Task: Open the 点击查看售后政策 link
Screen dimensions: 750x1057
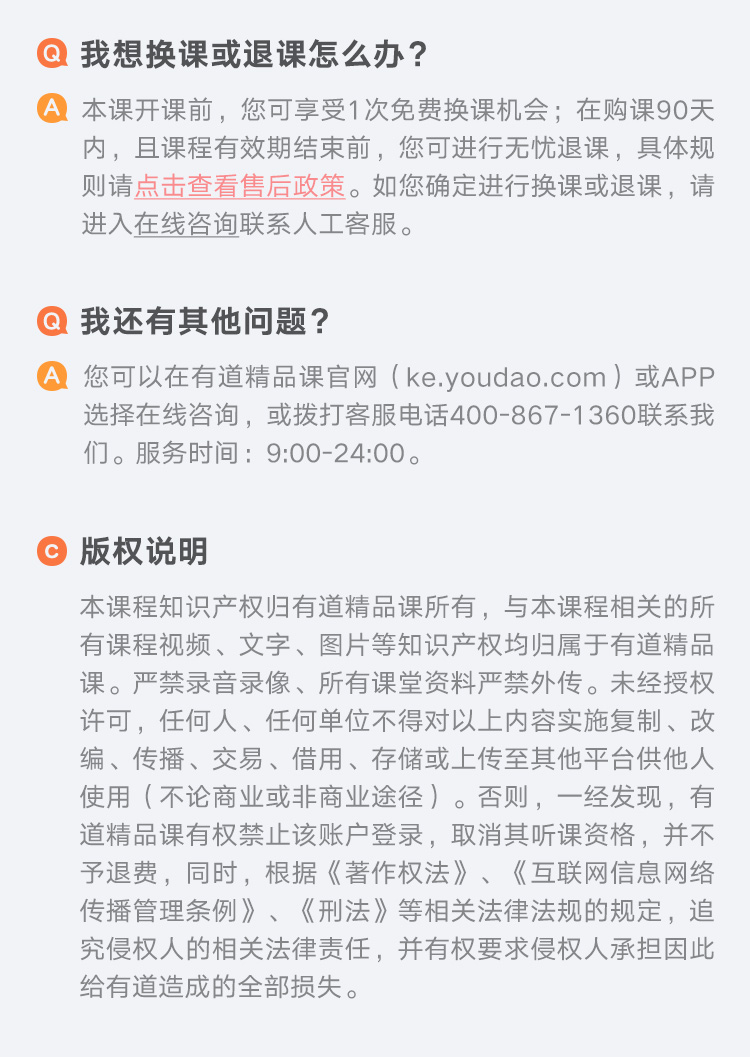Action: pos(239,187)
